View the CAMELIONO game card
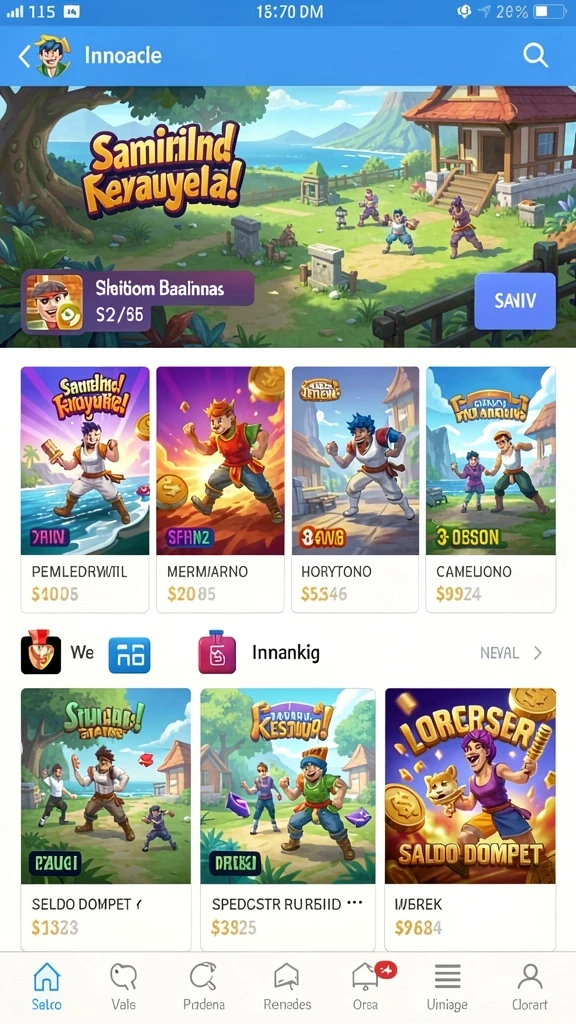576x1024 pixels. [490, 489]
